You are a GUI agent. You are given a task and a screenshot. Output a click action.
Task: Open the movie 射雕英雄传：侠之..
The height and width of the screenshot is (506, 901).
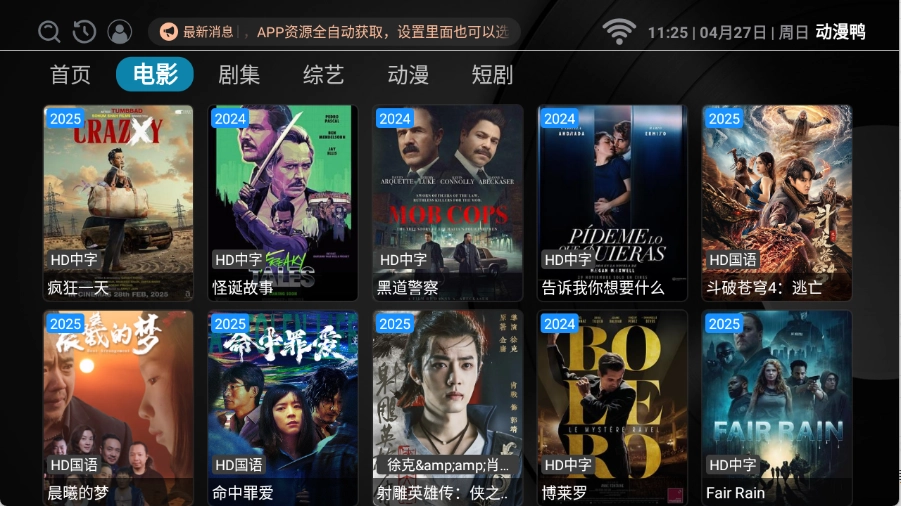click(x=447, y=405)
